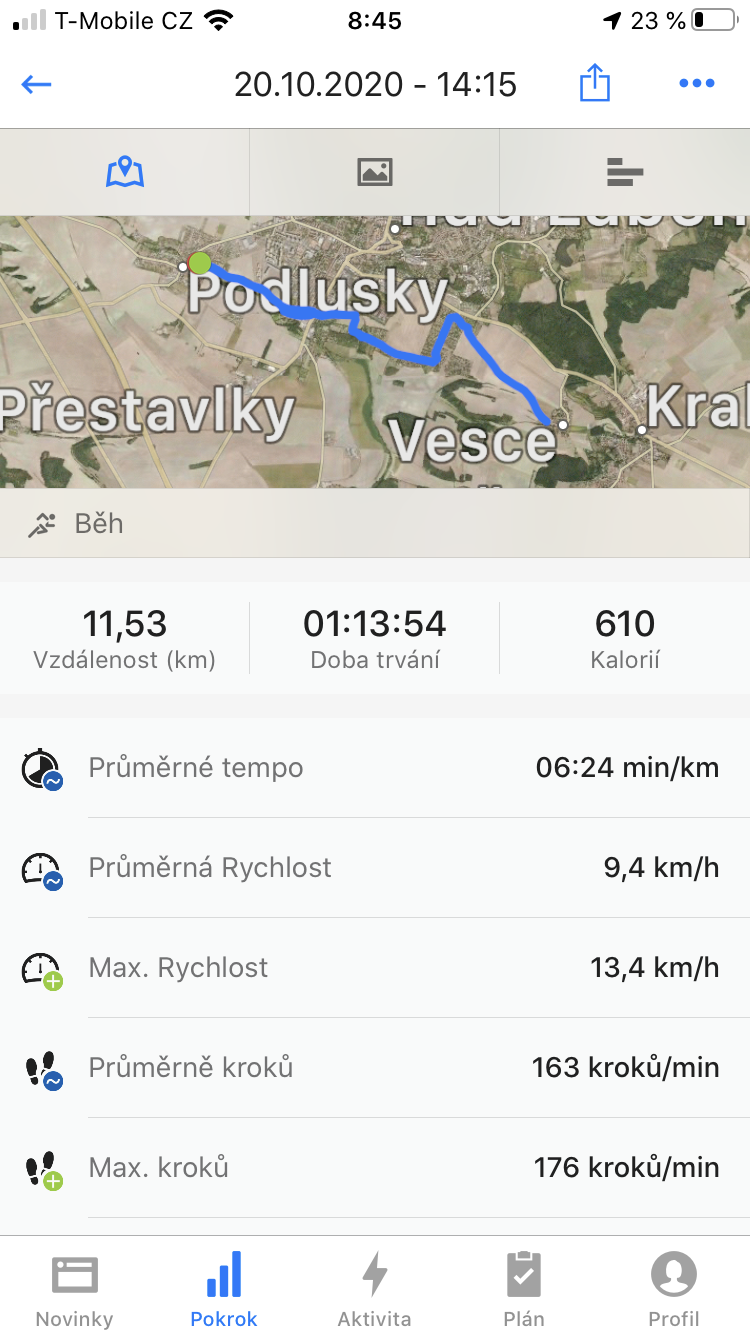Go back with the arrow icon

[x=36, y=84]
